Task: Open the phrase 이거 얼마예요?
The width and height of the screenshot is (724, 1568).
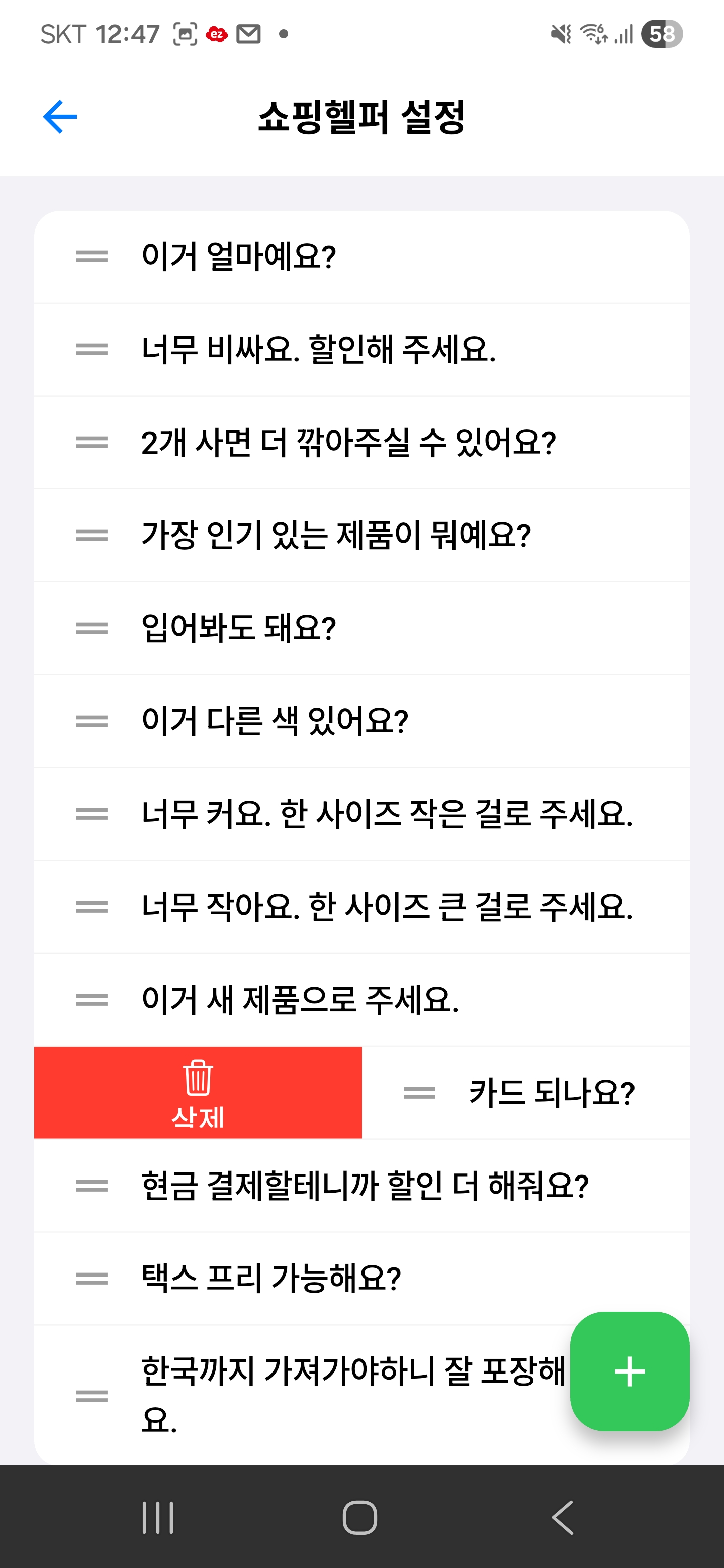Action: (239, 257)
